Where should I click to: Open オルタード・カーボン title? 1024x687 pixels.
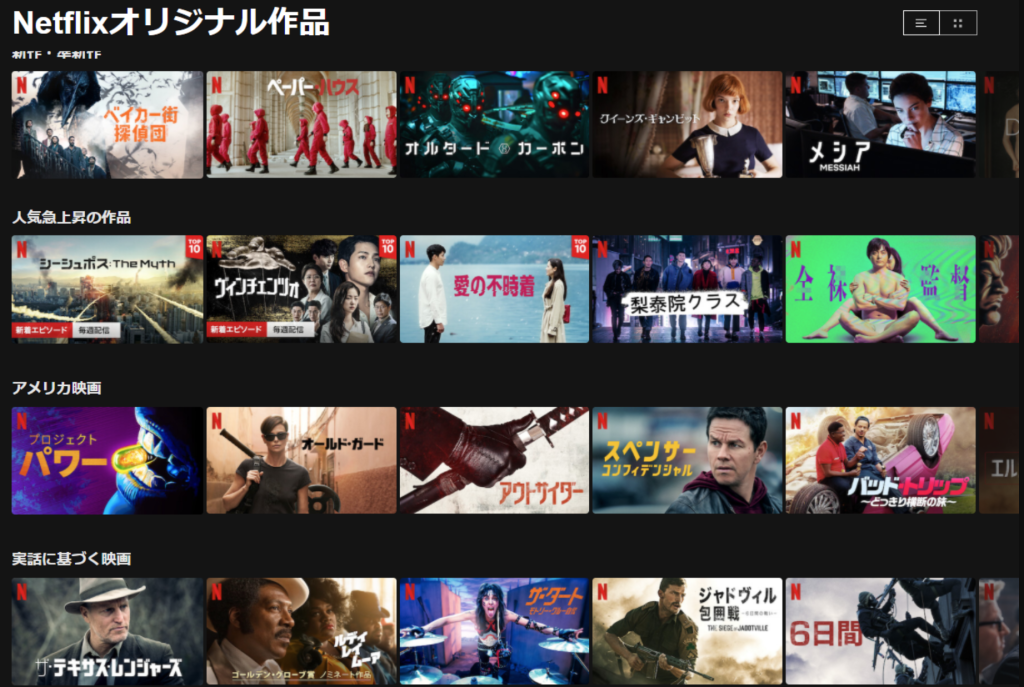tap(494, 124)
